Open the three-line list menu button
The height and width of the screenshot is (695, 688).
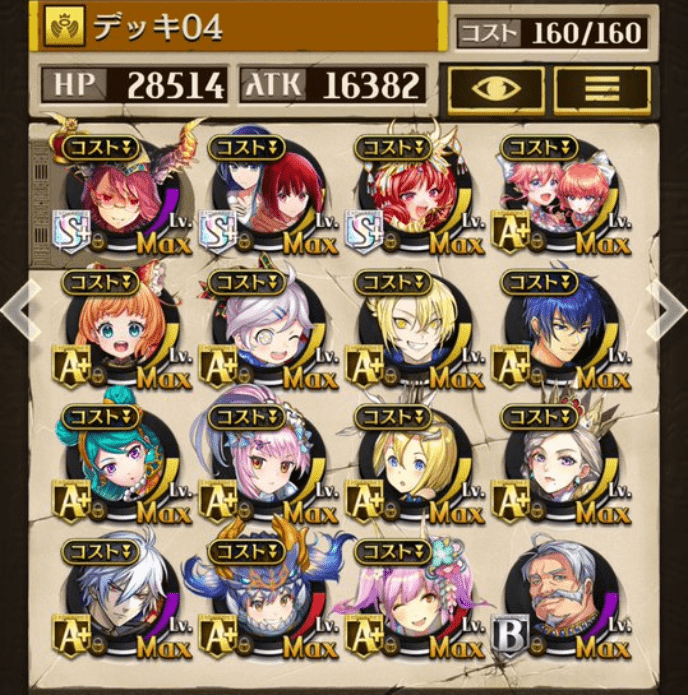(x=601, y=89)
